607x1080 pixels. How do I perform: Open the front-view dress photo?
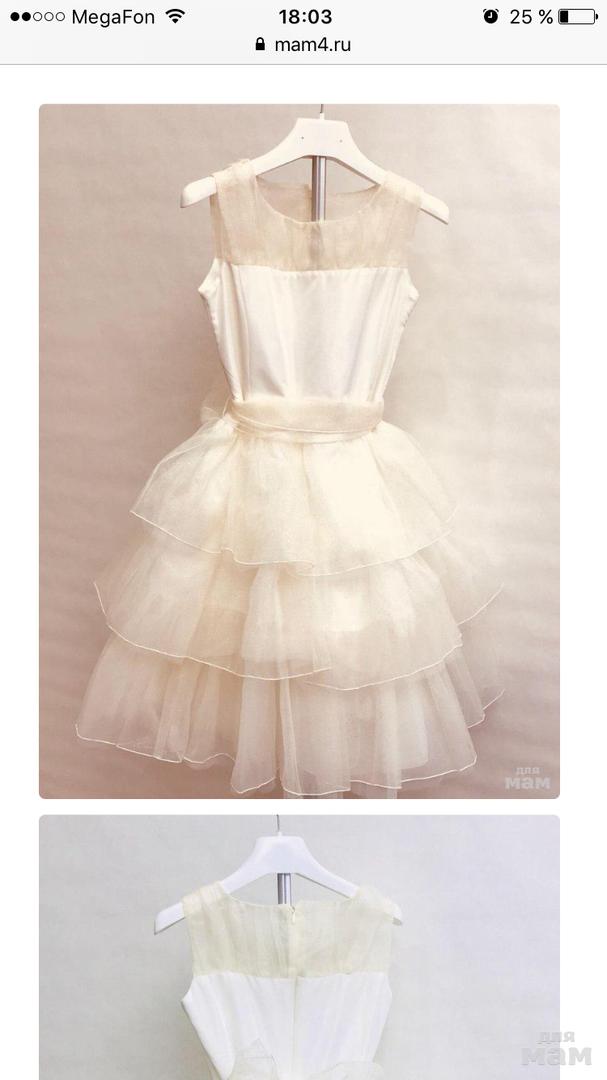[299, 451]
